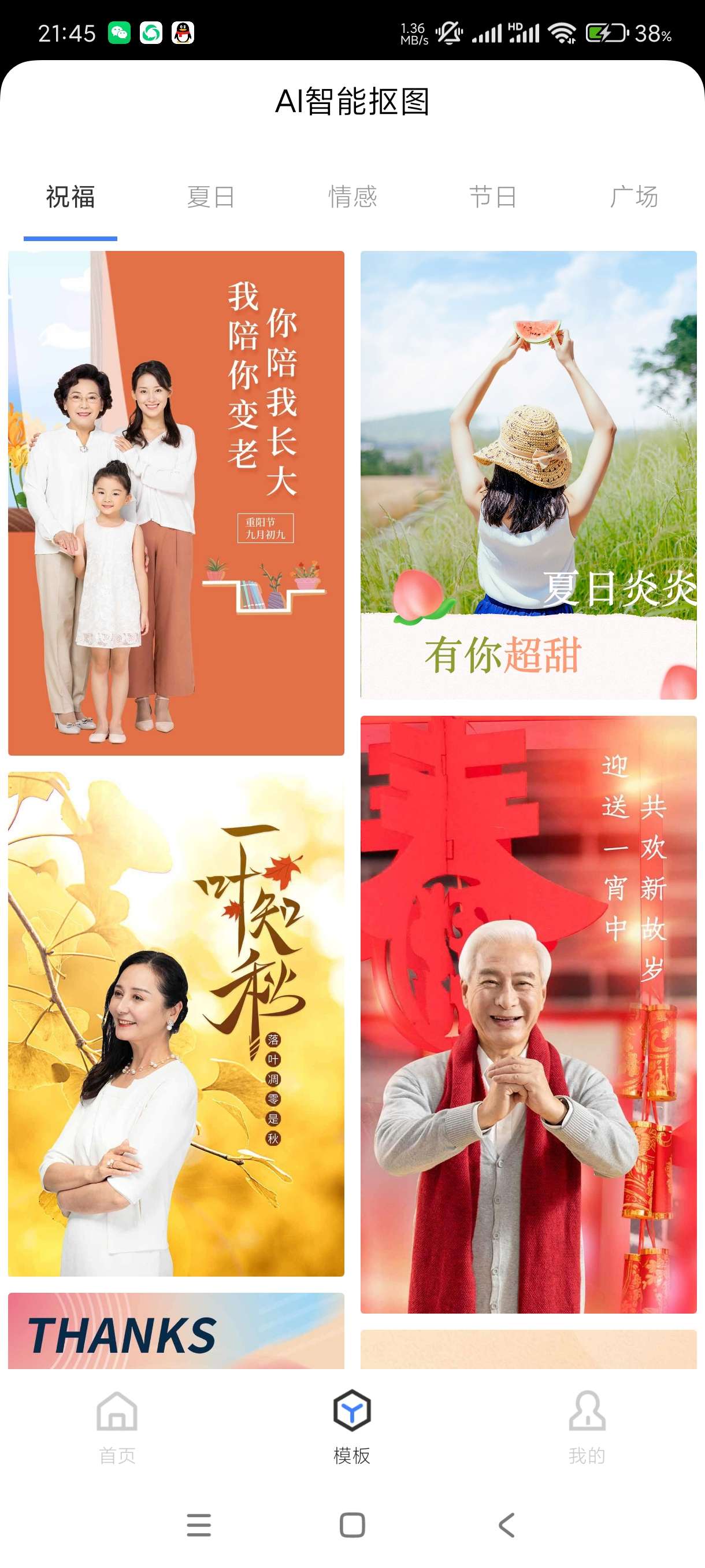Select the 祝福 category tab
The width and height of the screenshot is (705, 1568).
(x=70, y=198)
